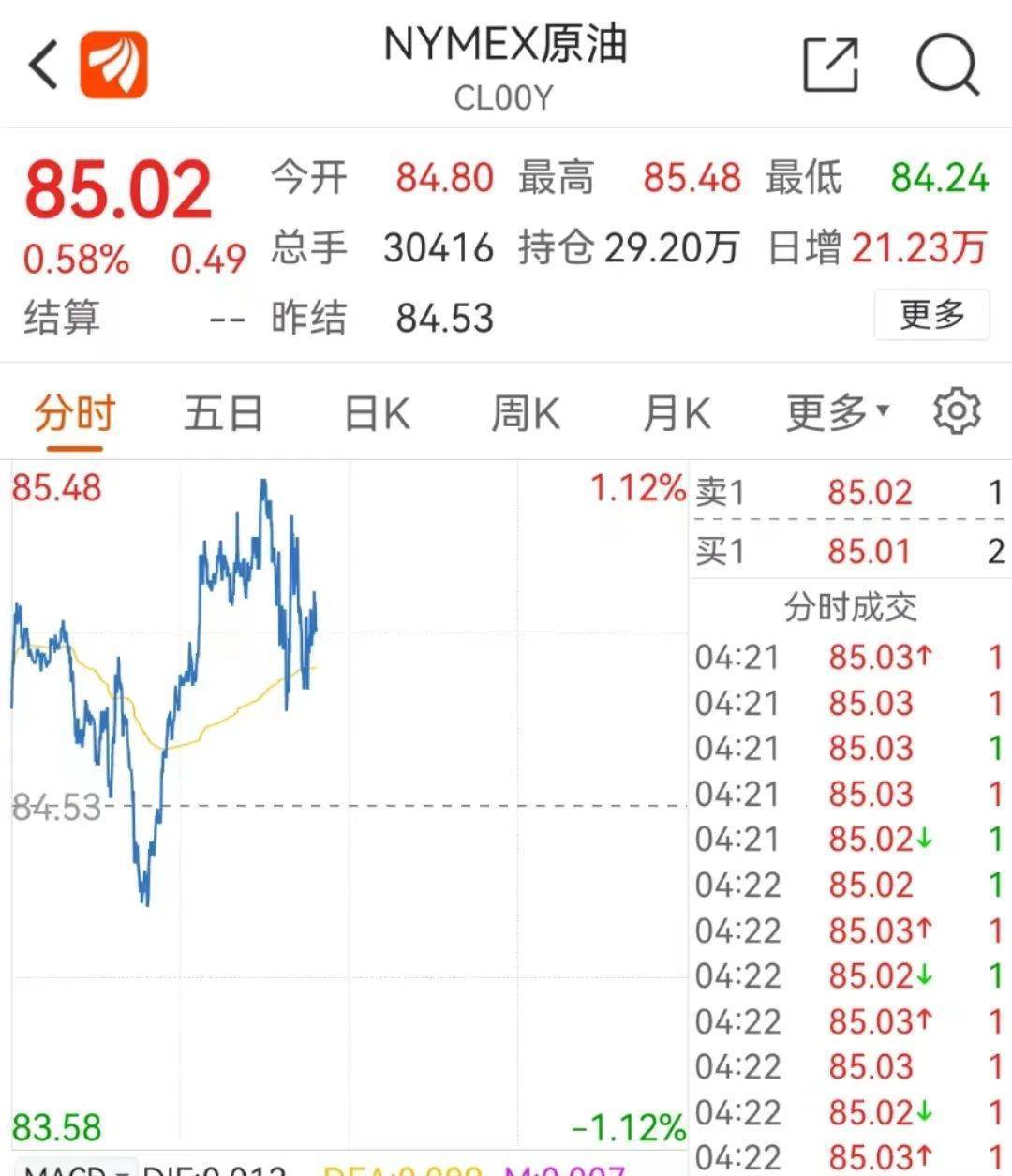Click the 更多 button near 日增
Image resolution: width=1012 pixels, height=1176 pixels.
(x=931, y=317)
